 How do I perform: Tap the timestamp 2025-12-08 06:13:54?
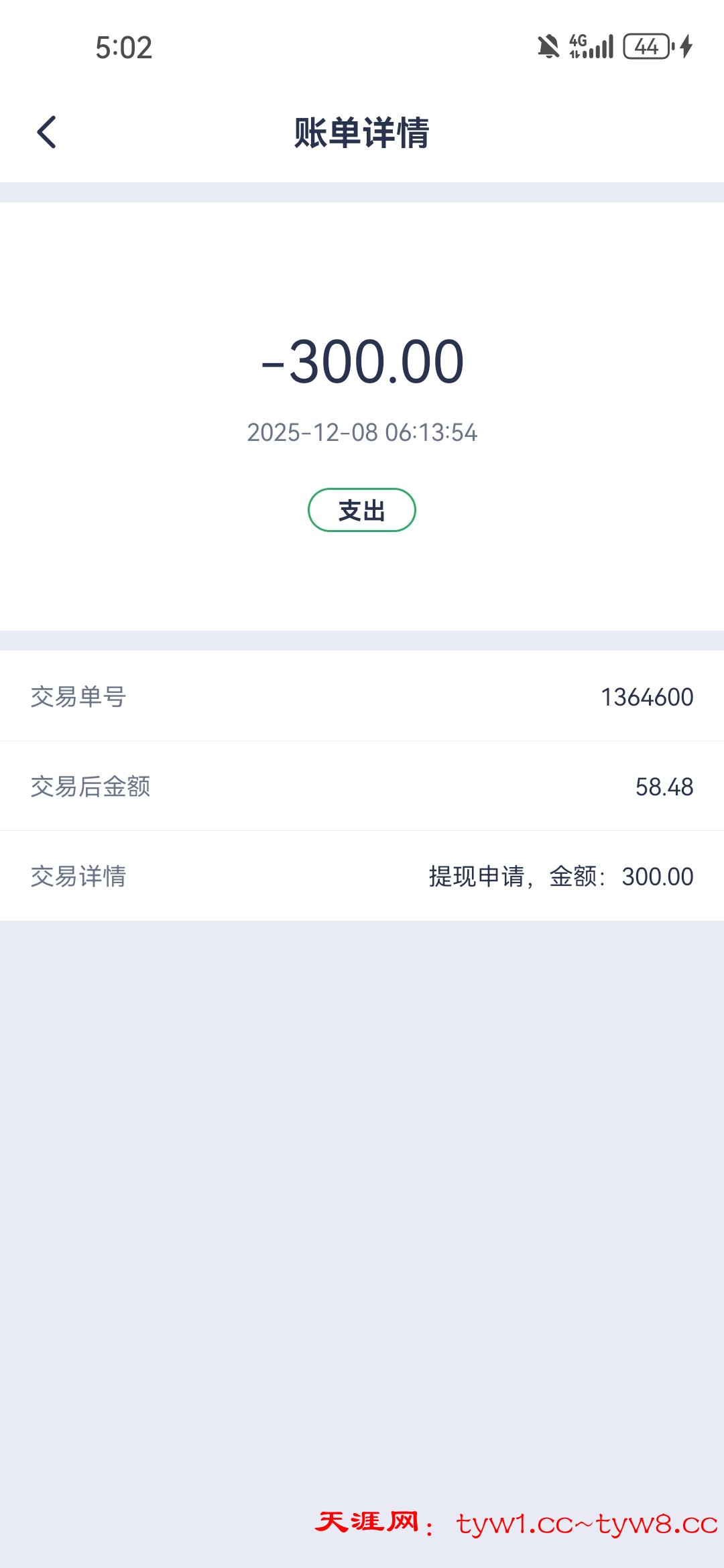coord(362,433)
